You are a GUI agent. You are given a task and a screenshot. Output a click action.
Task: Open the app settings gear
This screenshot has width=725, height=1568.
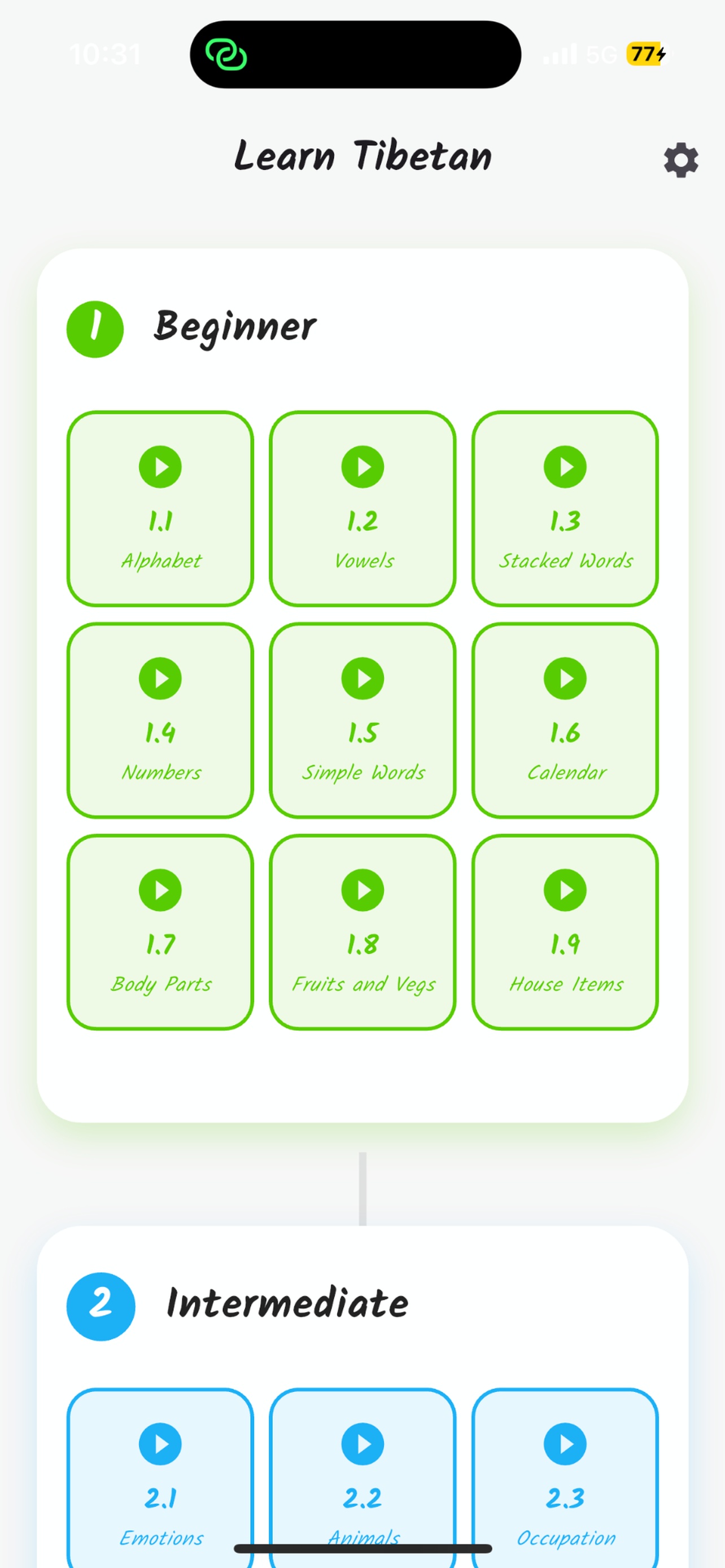[680, 160]
